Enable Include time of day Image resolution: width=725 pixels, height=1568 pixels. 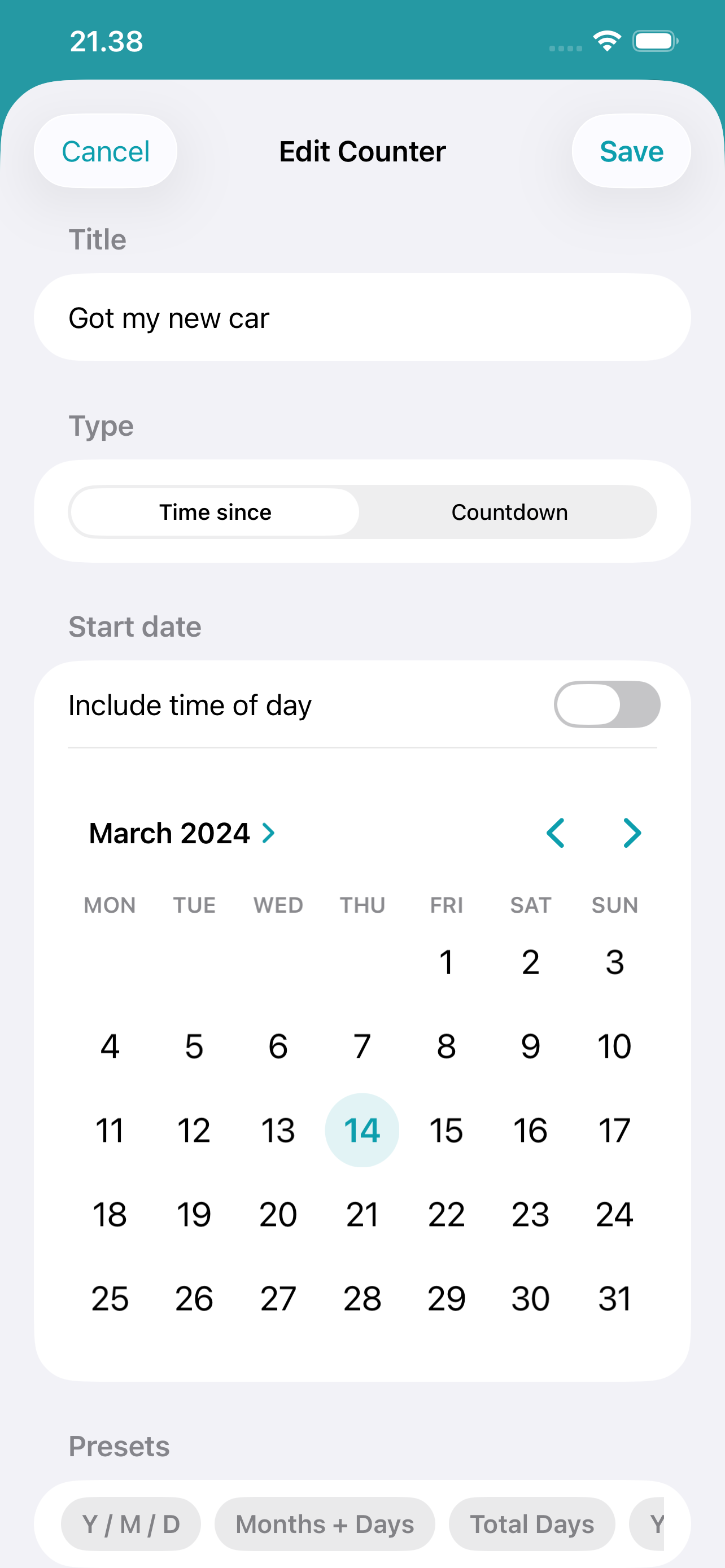click(607, 704)
